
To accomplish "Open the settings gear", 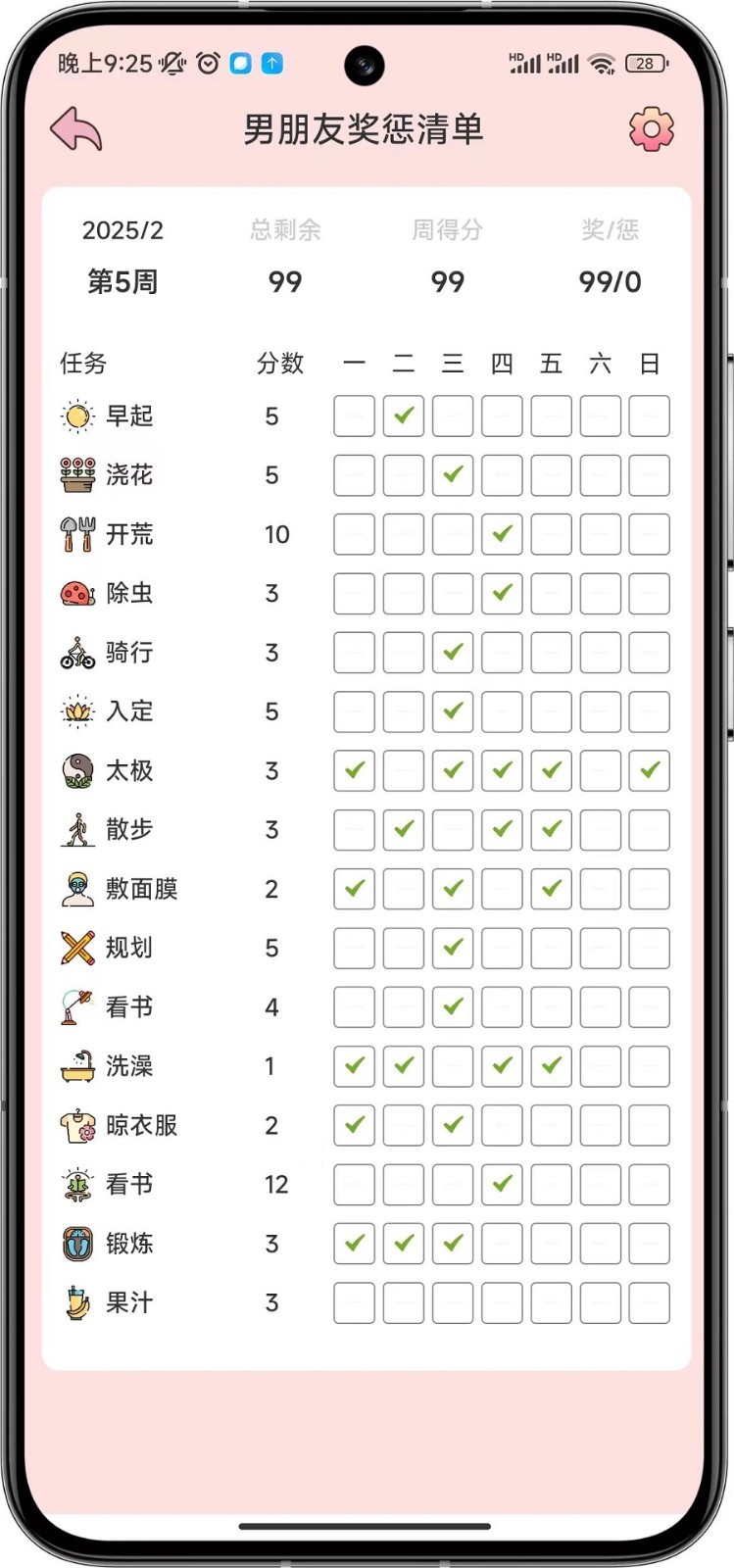I will [651, 129].
